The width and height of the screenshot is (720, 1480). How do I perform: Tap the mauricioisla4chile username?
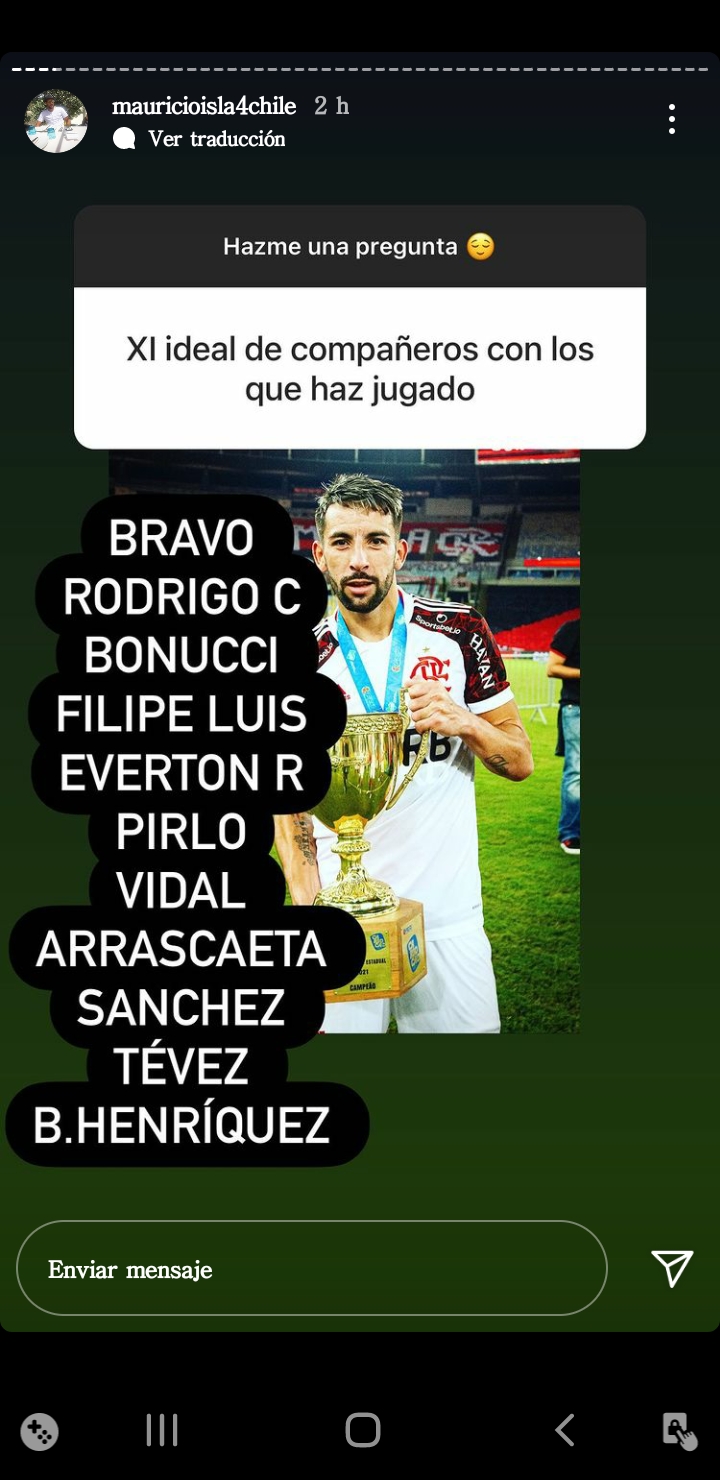(204, 106)
